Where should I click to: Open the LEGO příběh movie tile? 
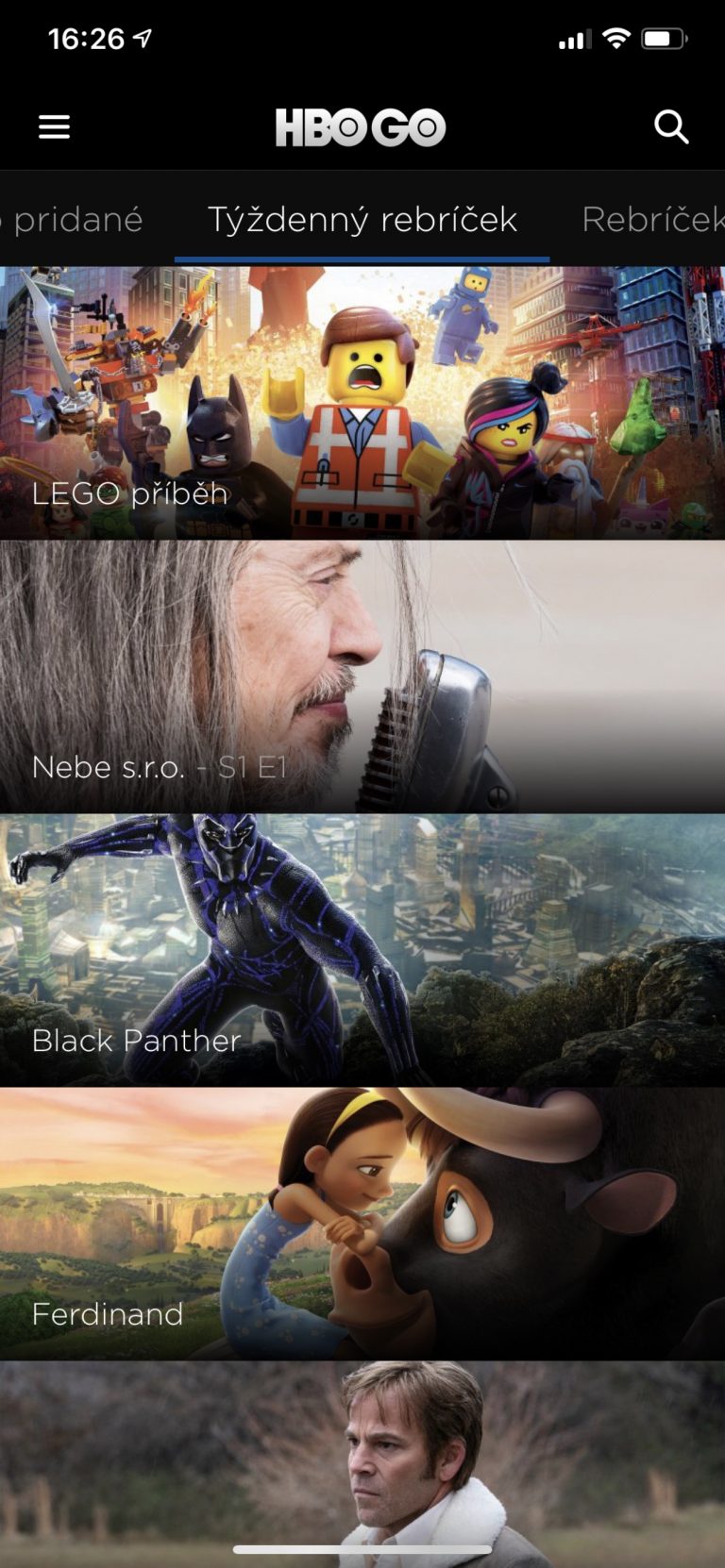tap(362, 403)
